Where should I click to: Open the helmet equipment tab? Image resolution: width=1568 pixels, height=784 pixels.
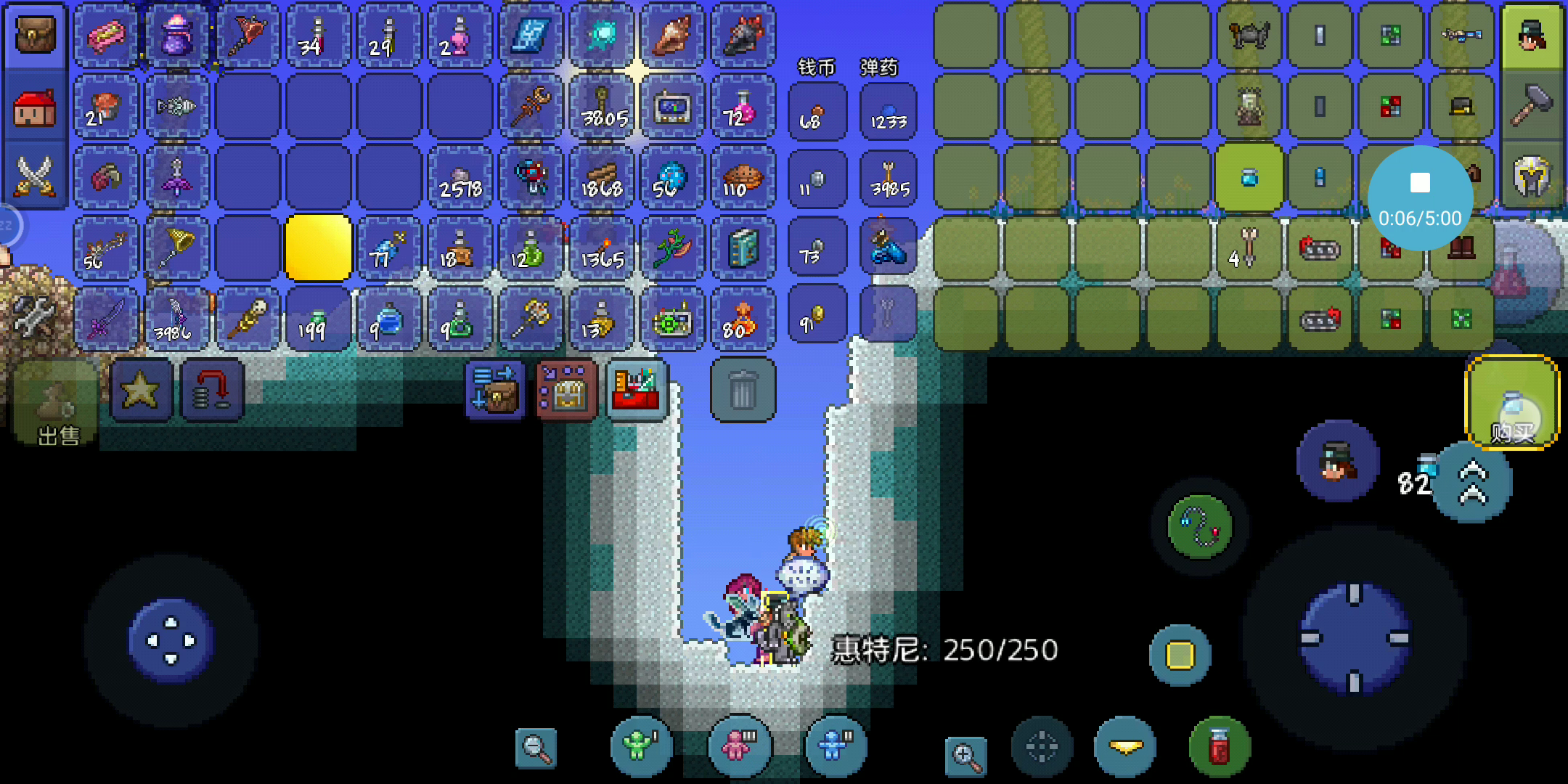[x=1532, y=176]
